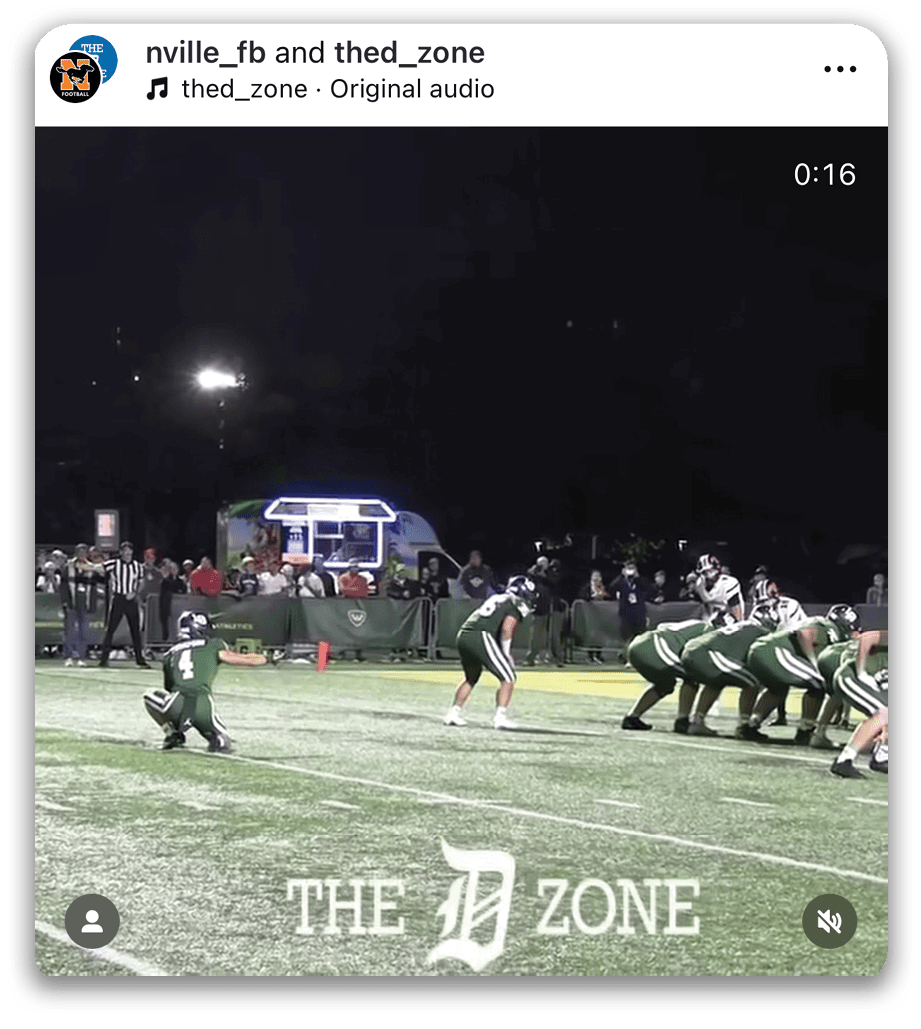Viewport: 921px width, 1029px height.
Task: Open the three-dot overflow menu
Action: [840, 70]
